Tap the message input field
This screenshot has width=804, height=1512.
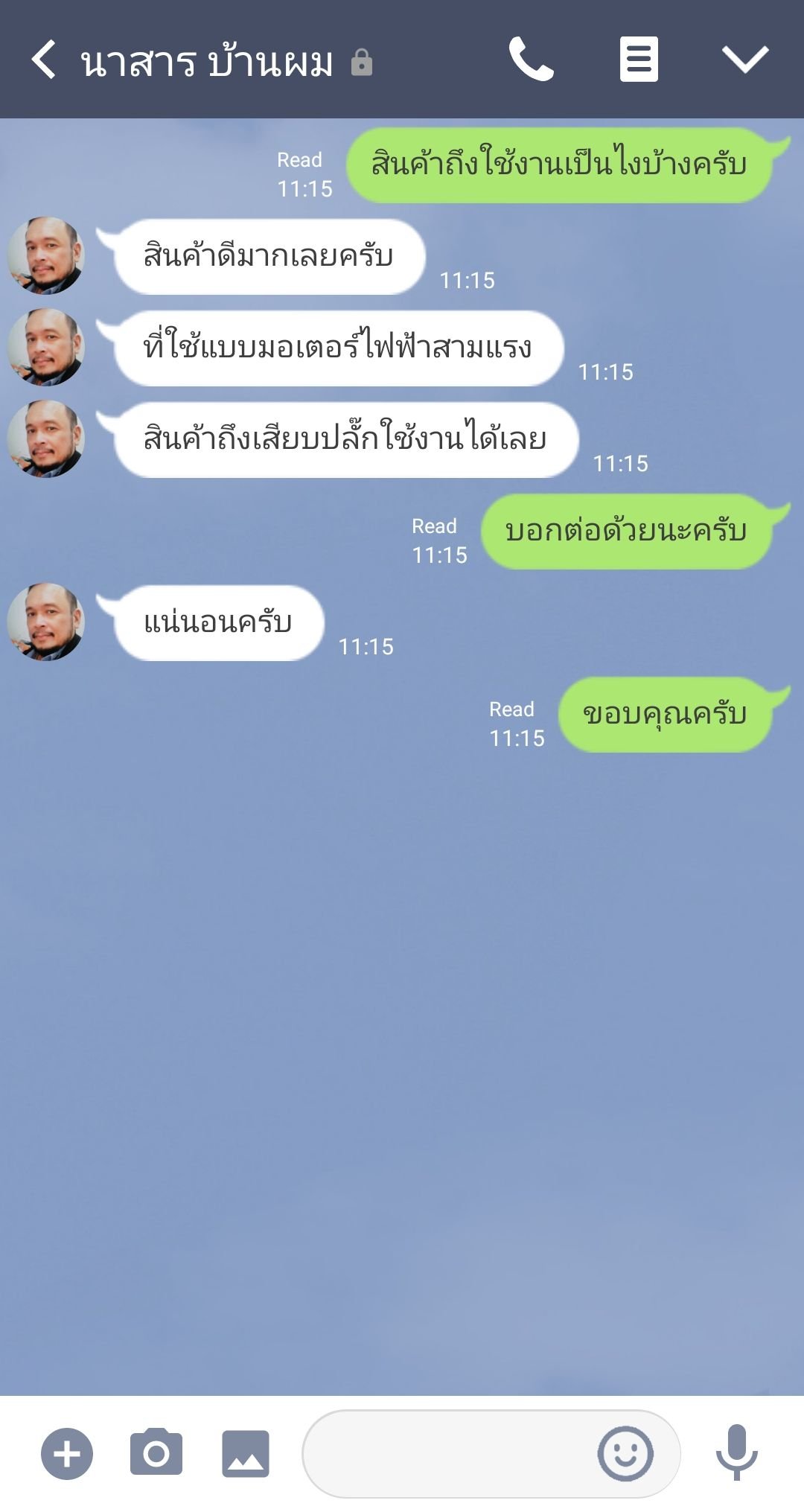[447, 1453]
